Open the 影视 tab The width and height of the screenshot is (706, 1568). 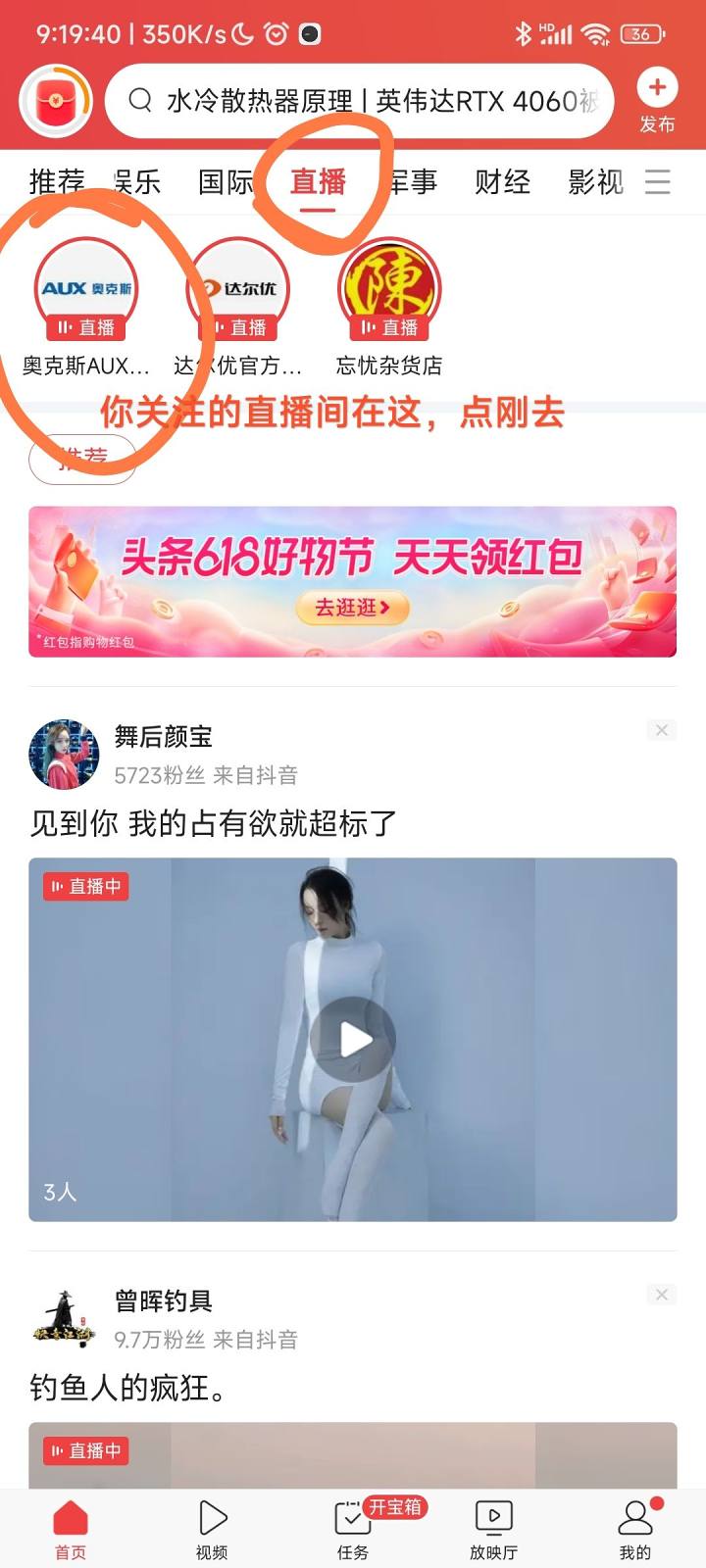tap(595, 182)
